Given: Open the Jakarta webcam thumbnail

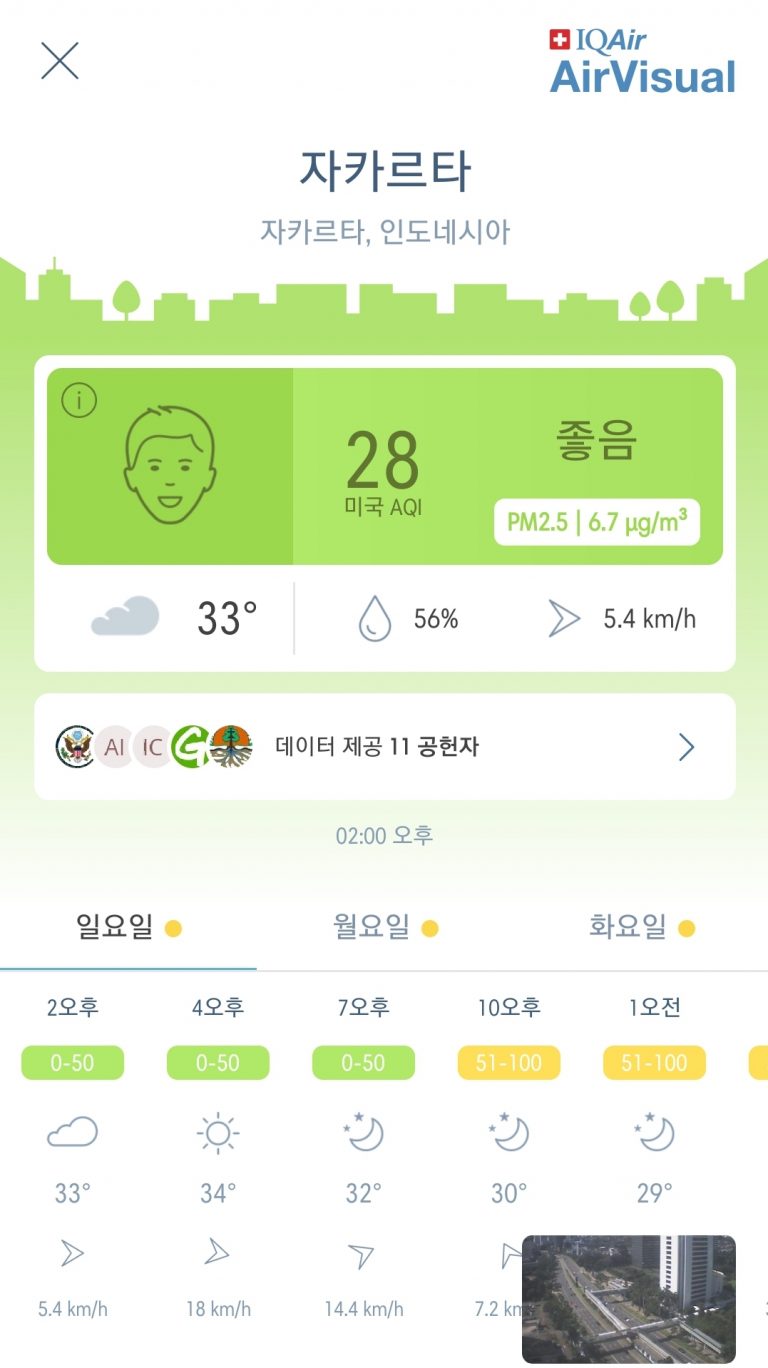Looking at the screenshot, I should (628, 1299).
